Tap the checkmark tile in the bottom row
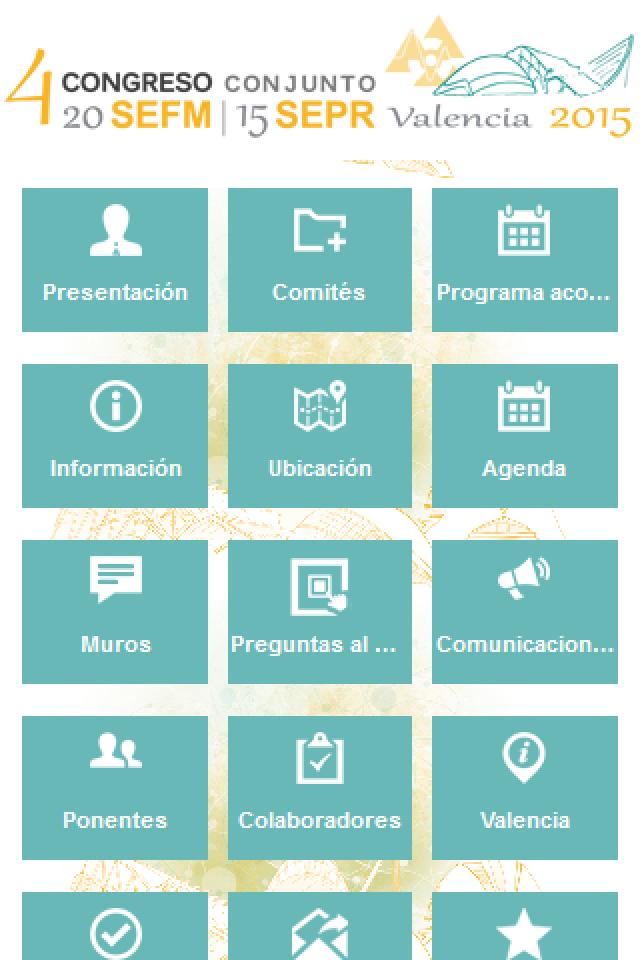Image resolution: width=640 pixels, height=960 pixels. pyautogui.click(x=115, y=928)
